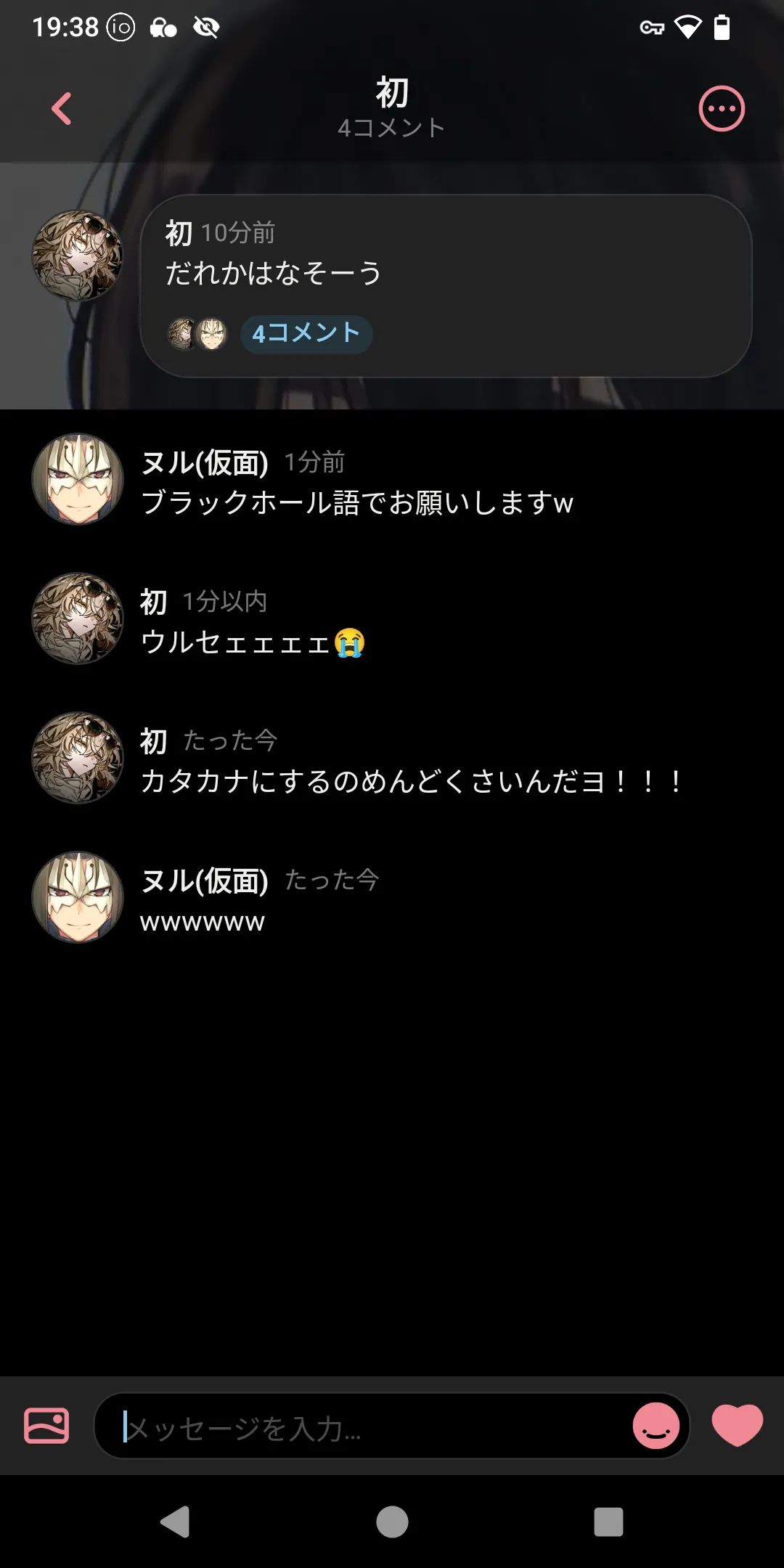
Task: Open the three-dot options menu
Action: pyautogui.click(x=722, y=109)
